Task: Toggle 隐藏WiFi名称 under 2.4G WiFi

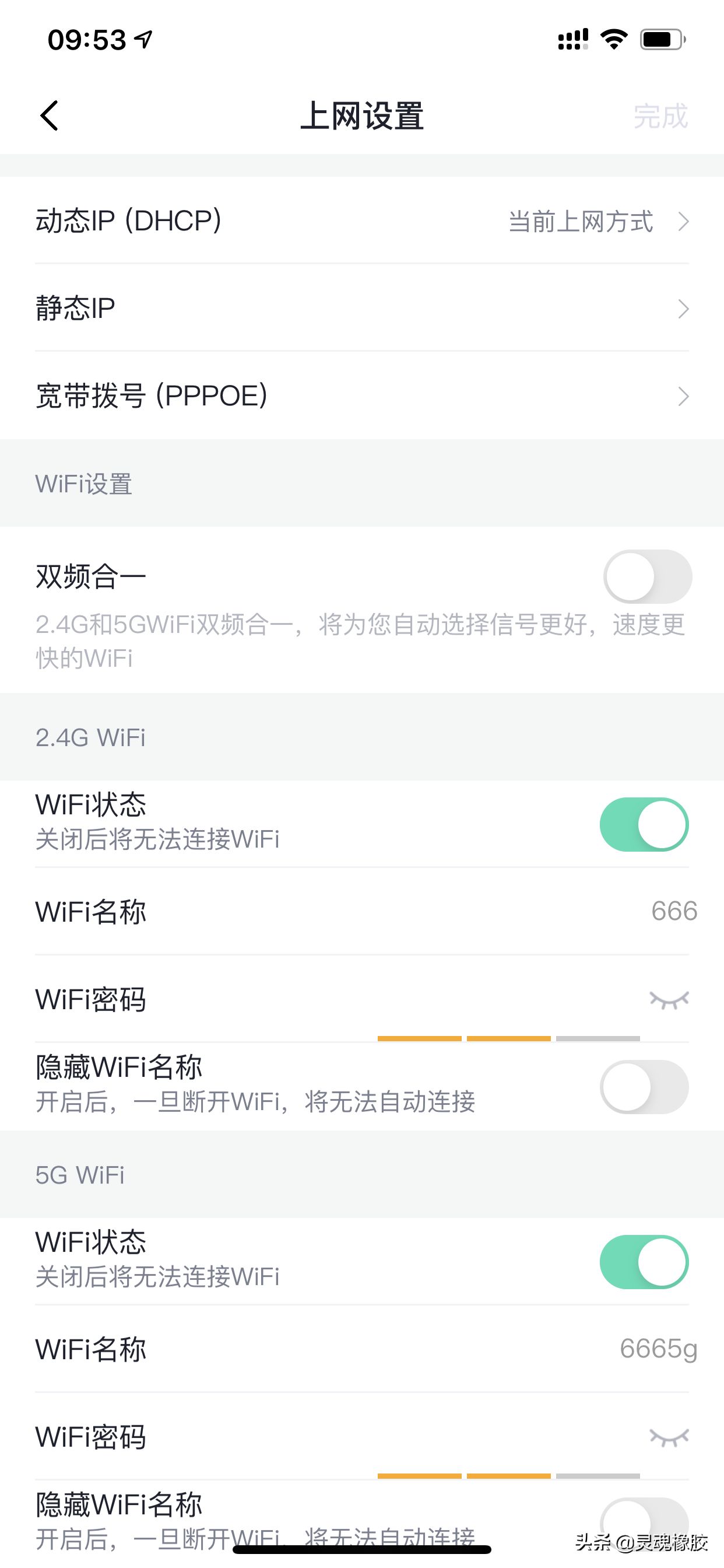Action: (644, 1087)
